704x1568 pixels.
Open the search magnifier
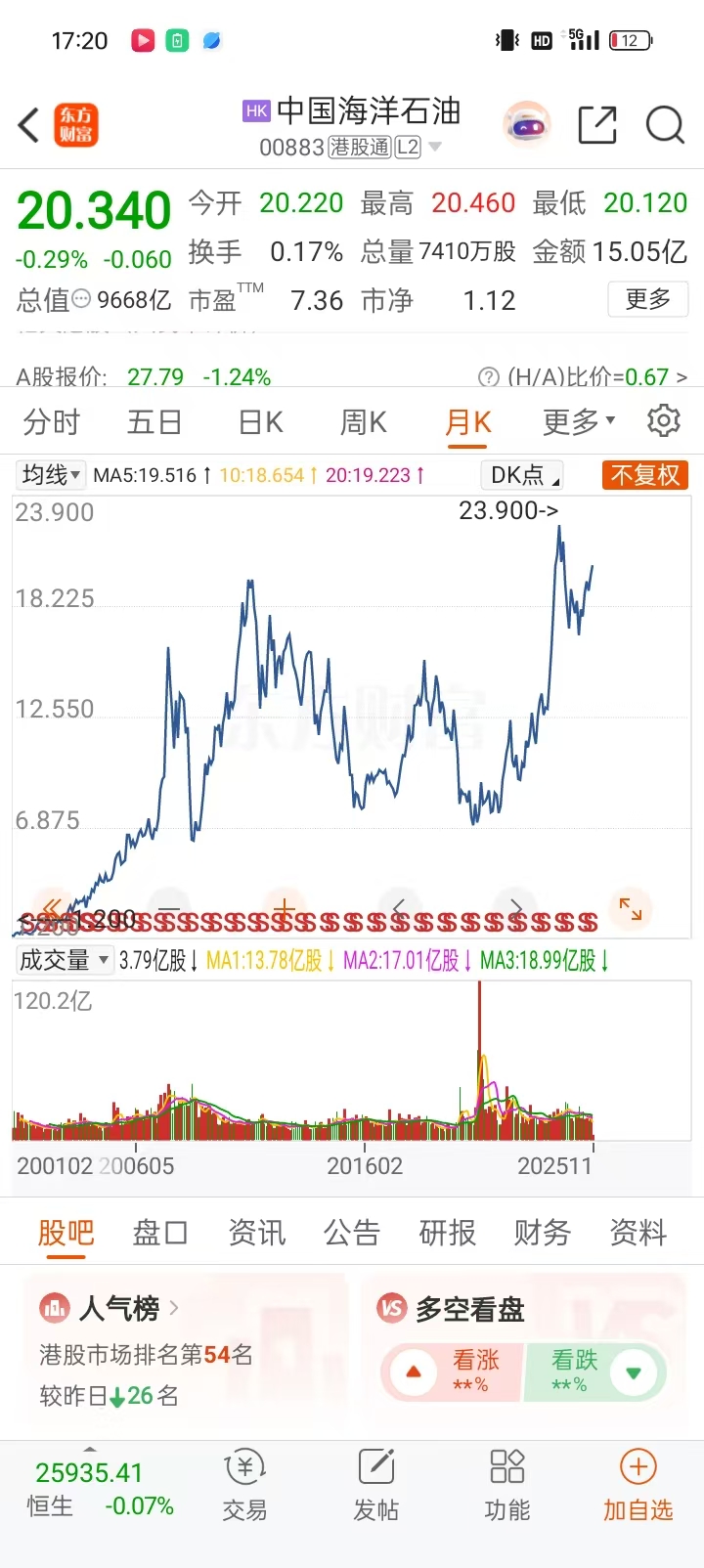click(x=665, y=125)
